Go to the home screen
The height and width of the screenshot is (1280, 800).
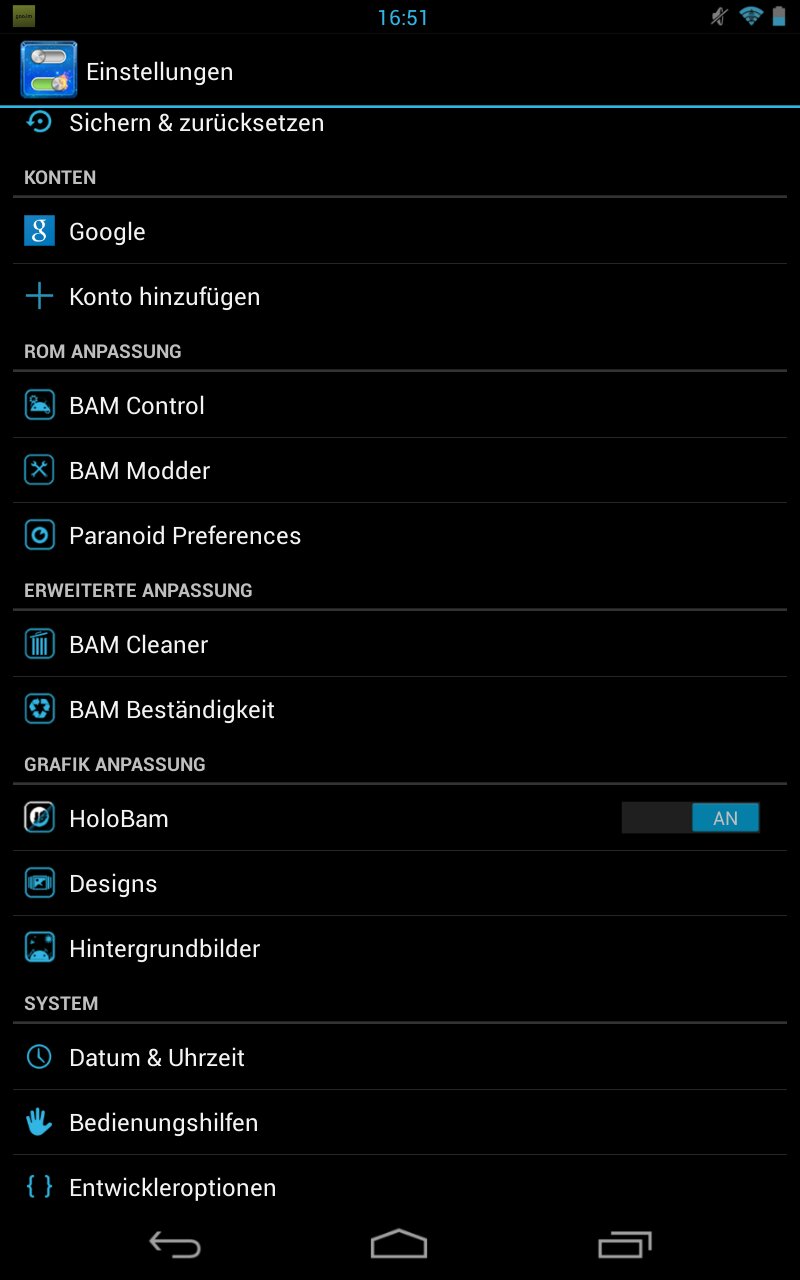tap(399, 1244)
